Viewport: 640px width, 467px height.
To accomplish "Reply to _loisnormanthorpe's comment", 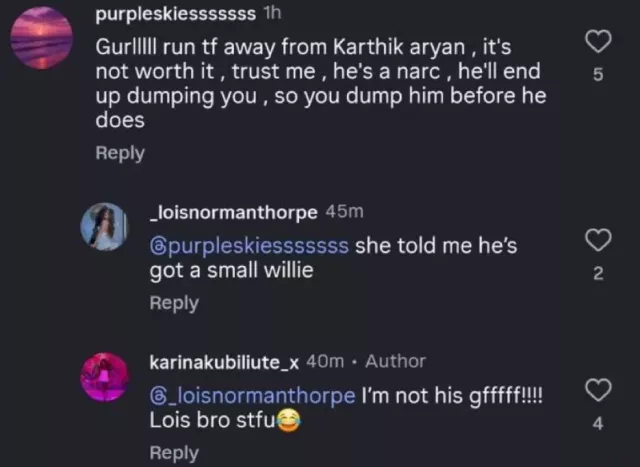I will point(174,303).
